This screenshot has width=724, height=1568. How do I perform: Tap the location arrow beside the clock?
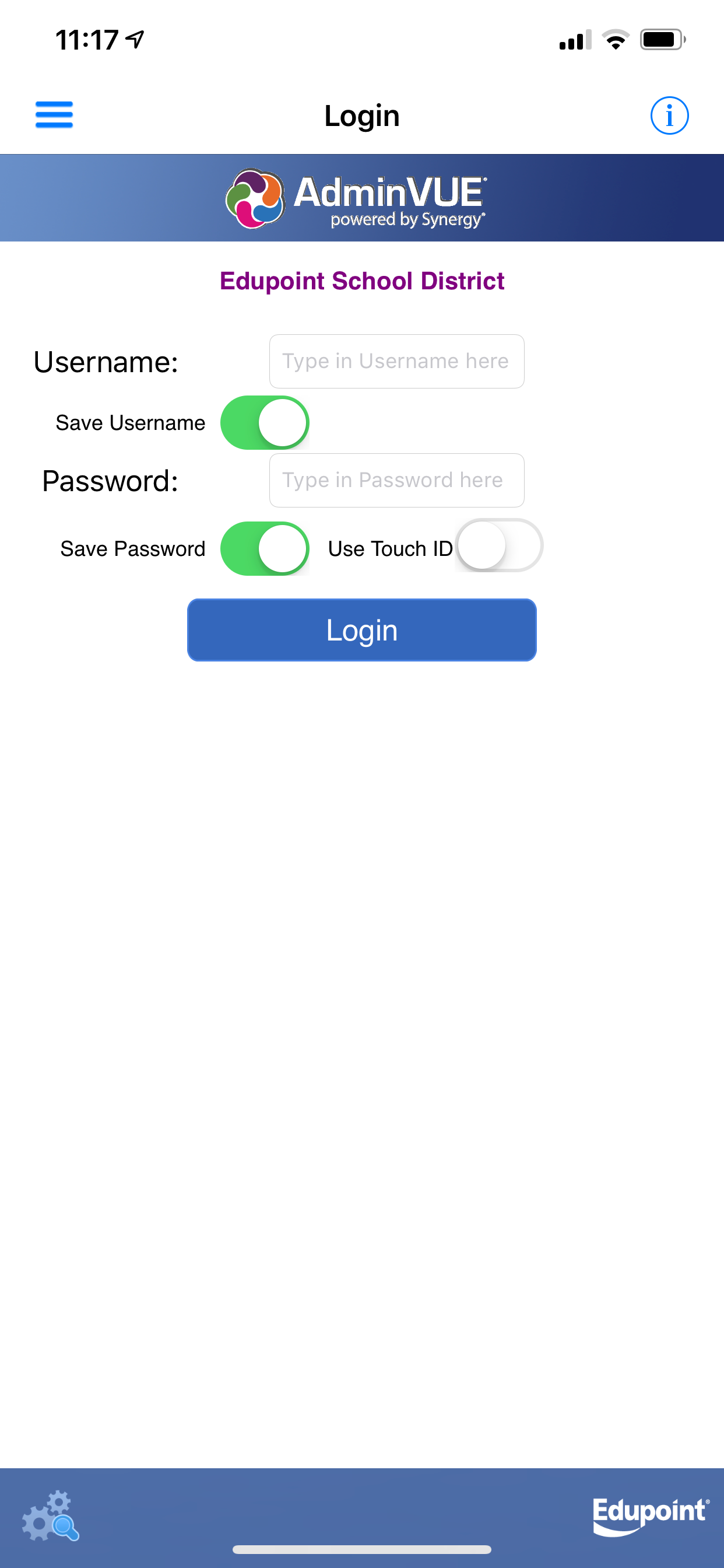133,40
